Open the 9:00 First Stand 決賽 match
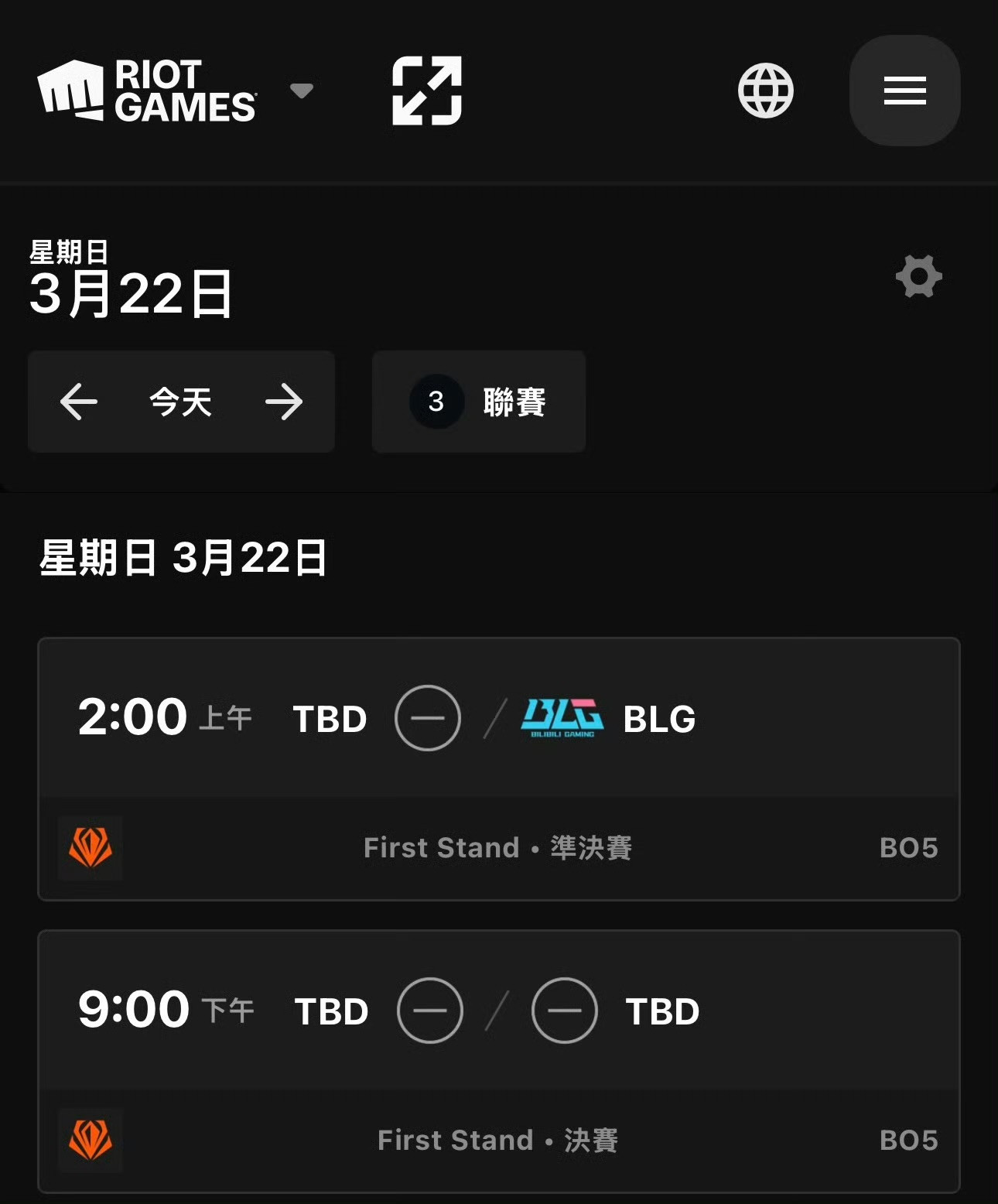Screen dimensions: 998x1204 [499, 1062]
